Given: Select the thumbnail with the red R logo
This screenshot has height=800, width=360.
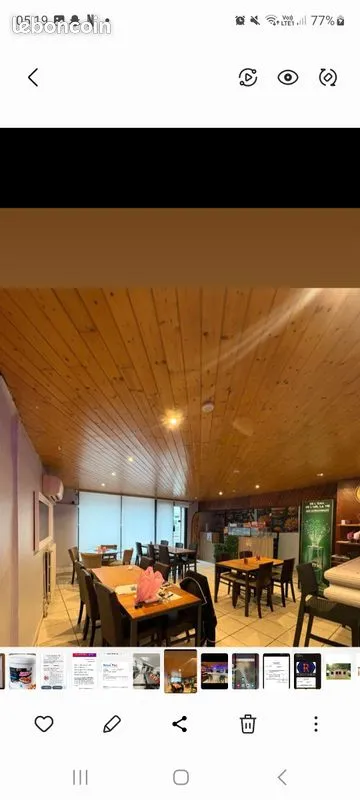Looking at the screenshot, I should [307, 671].
